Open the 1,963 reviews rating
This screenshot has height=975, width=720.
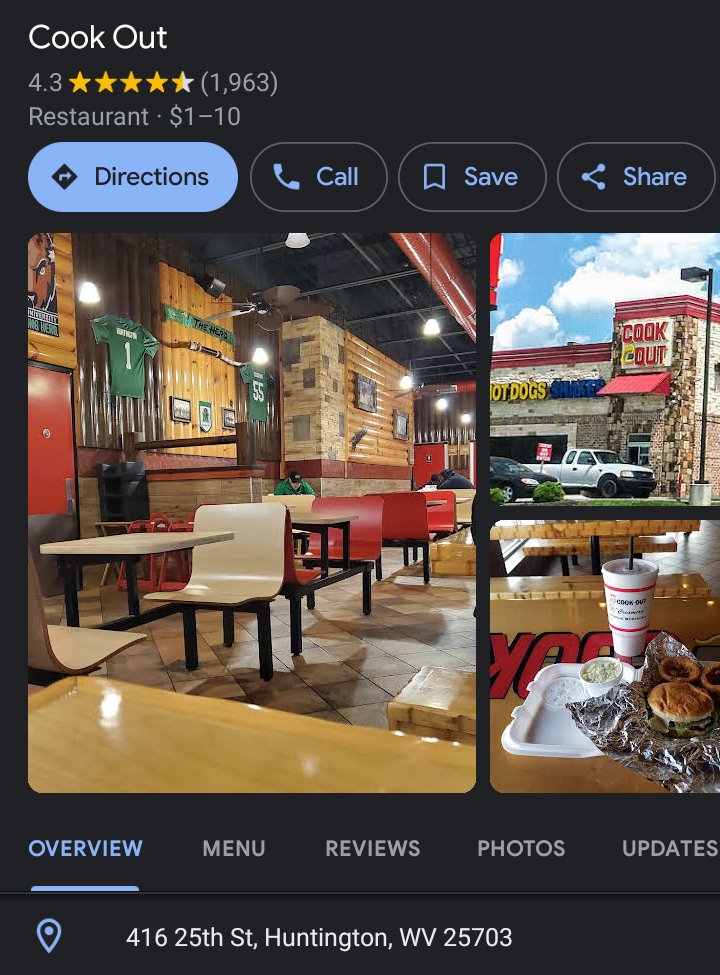coord(238,82)
